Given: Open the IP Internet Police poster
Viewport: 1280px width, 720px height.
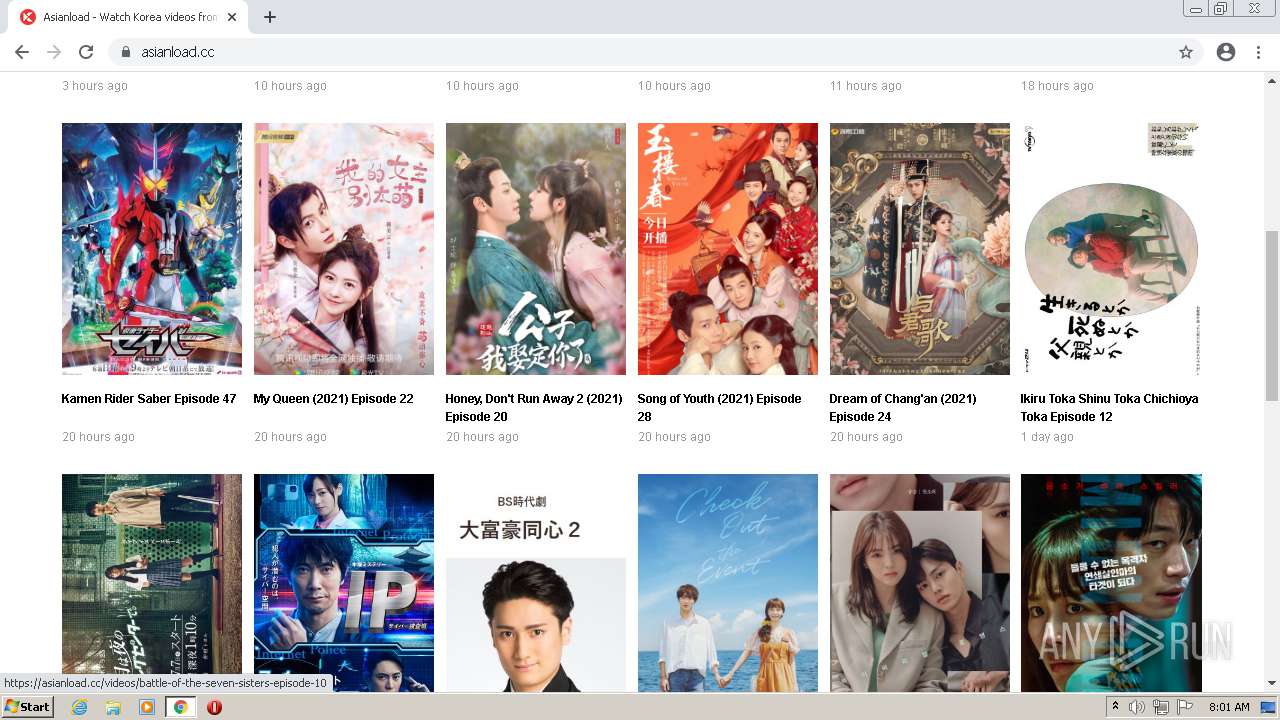Looking at the screenshot, I should tap(344, 583).
